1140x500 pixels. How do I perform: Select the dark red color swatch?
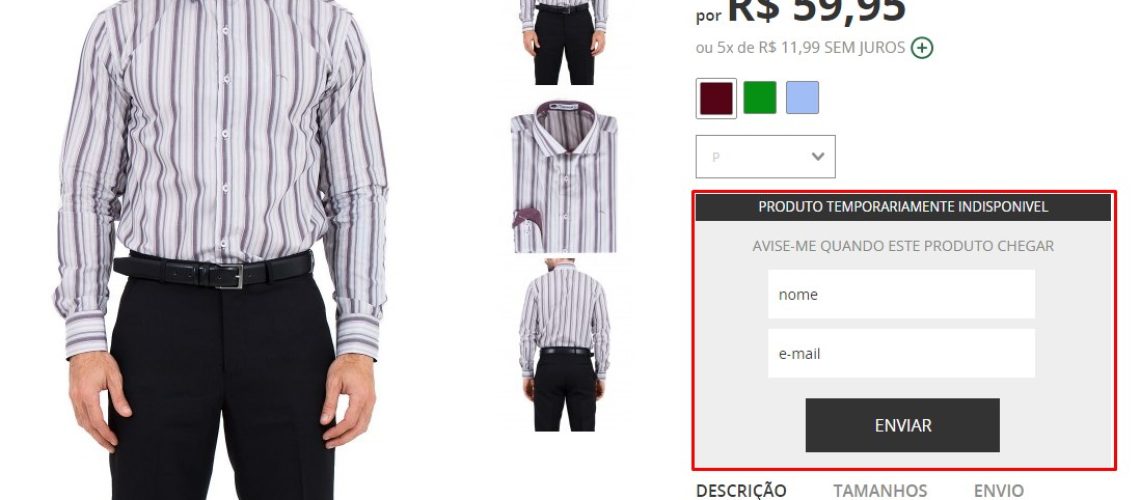(716, 98)
